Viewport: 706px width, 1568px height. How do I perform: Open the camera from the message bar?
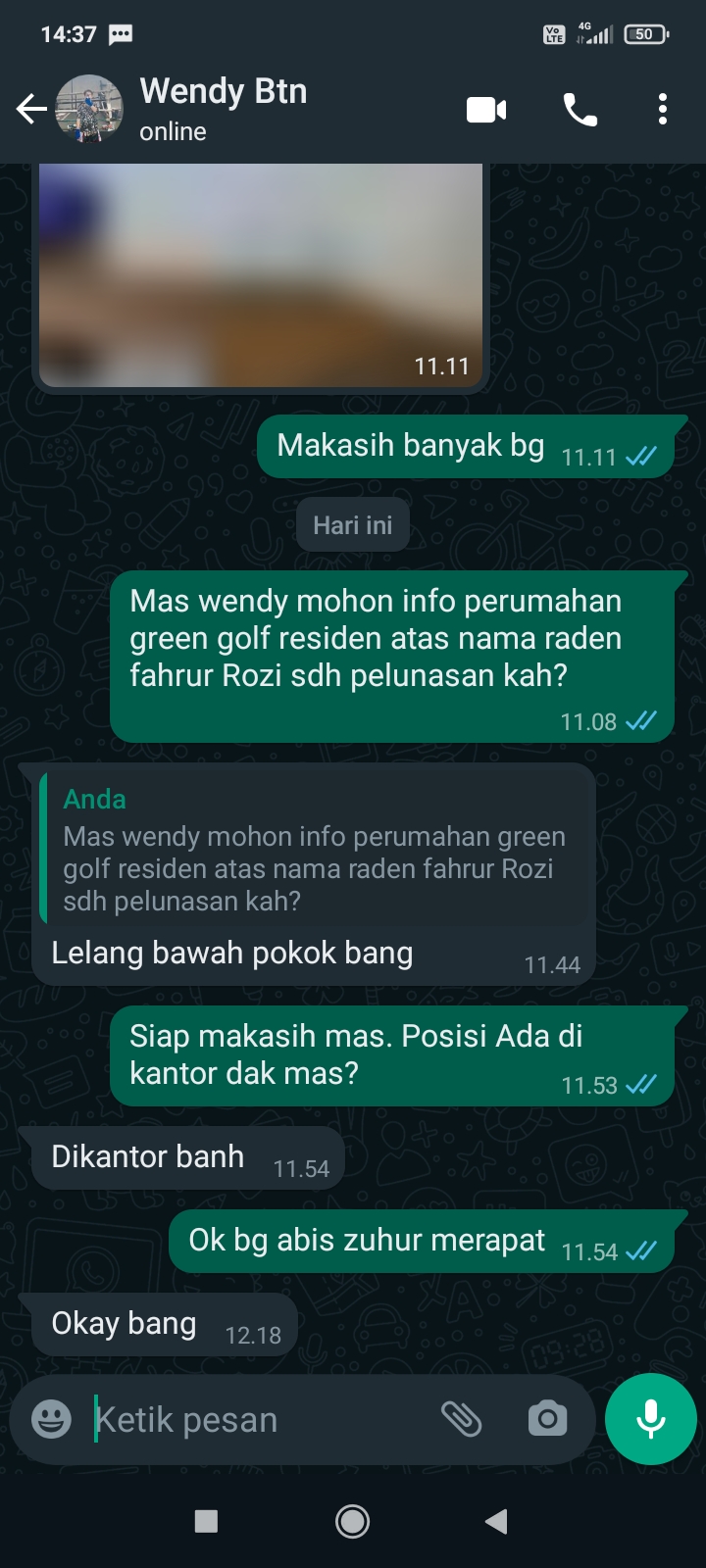tap(547, 1419)
